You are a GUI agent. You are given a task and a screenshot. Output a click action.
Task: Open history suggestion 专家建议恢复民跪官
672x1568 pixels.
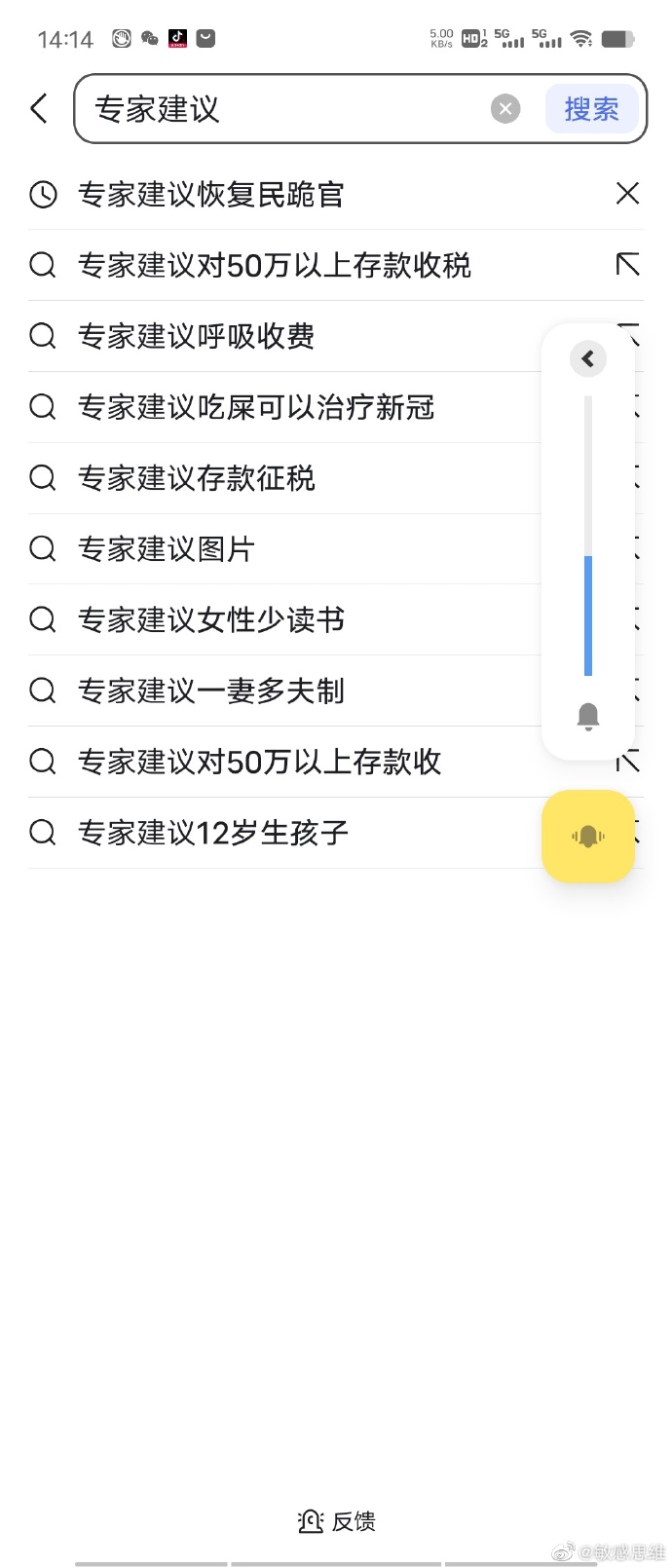[211, 195]
